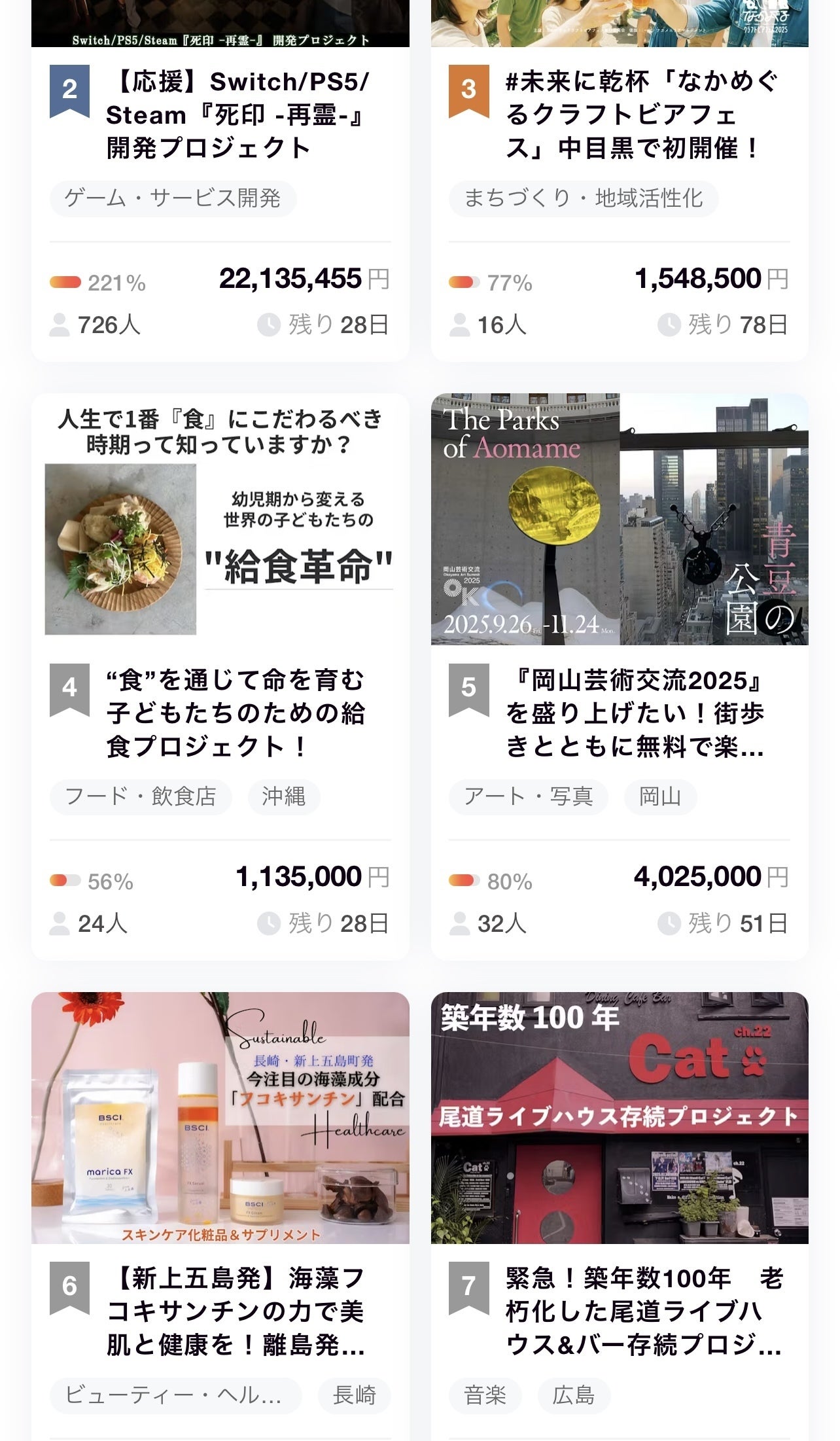The image size is (840, 1441).
Task: Select the ゲーム・サービス開発 category chip
Action: tap(173, 198)
